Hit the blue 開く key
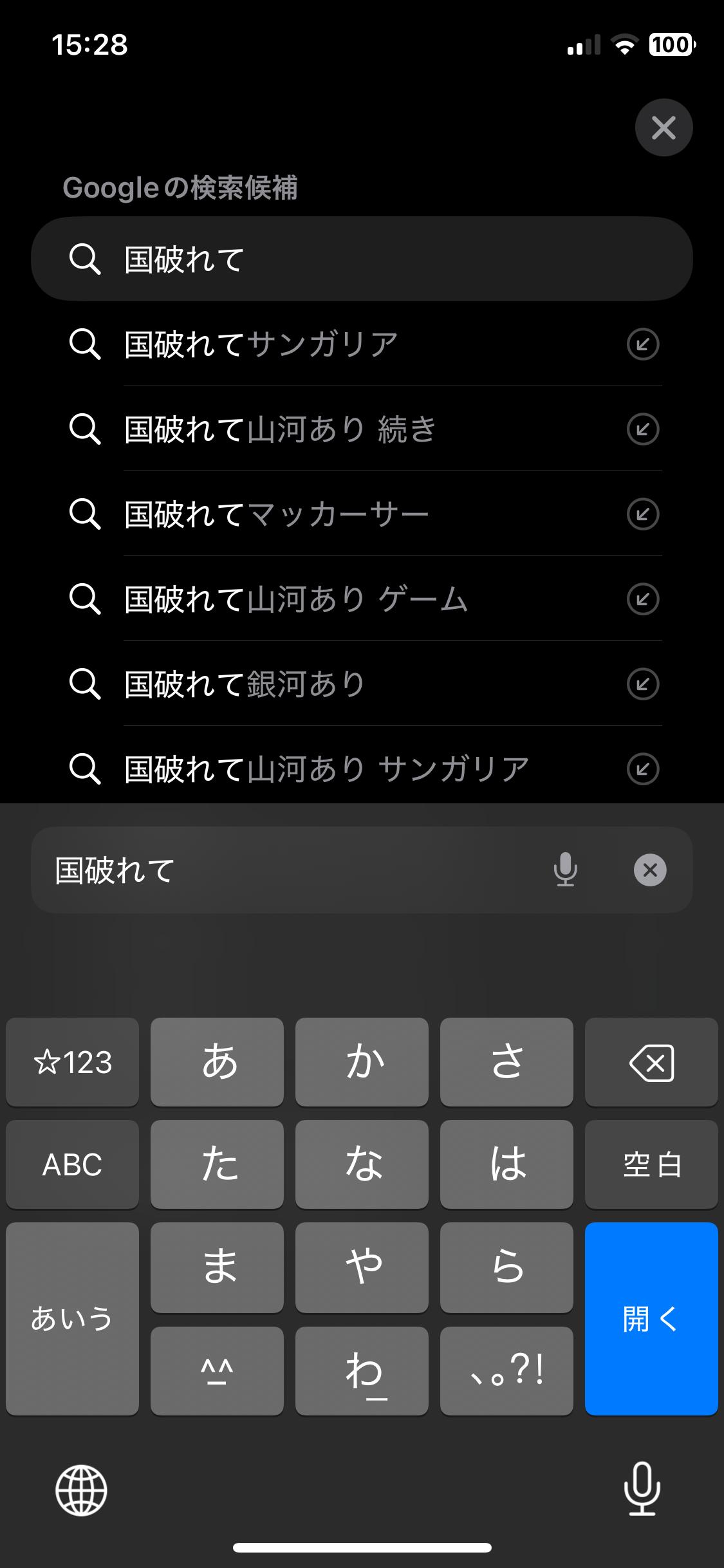Image resolution: width=724 pixels, height=1568 pixels. pyautogui.click(x=651, y=1318)
